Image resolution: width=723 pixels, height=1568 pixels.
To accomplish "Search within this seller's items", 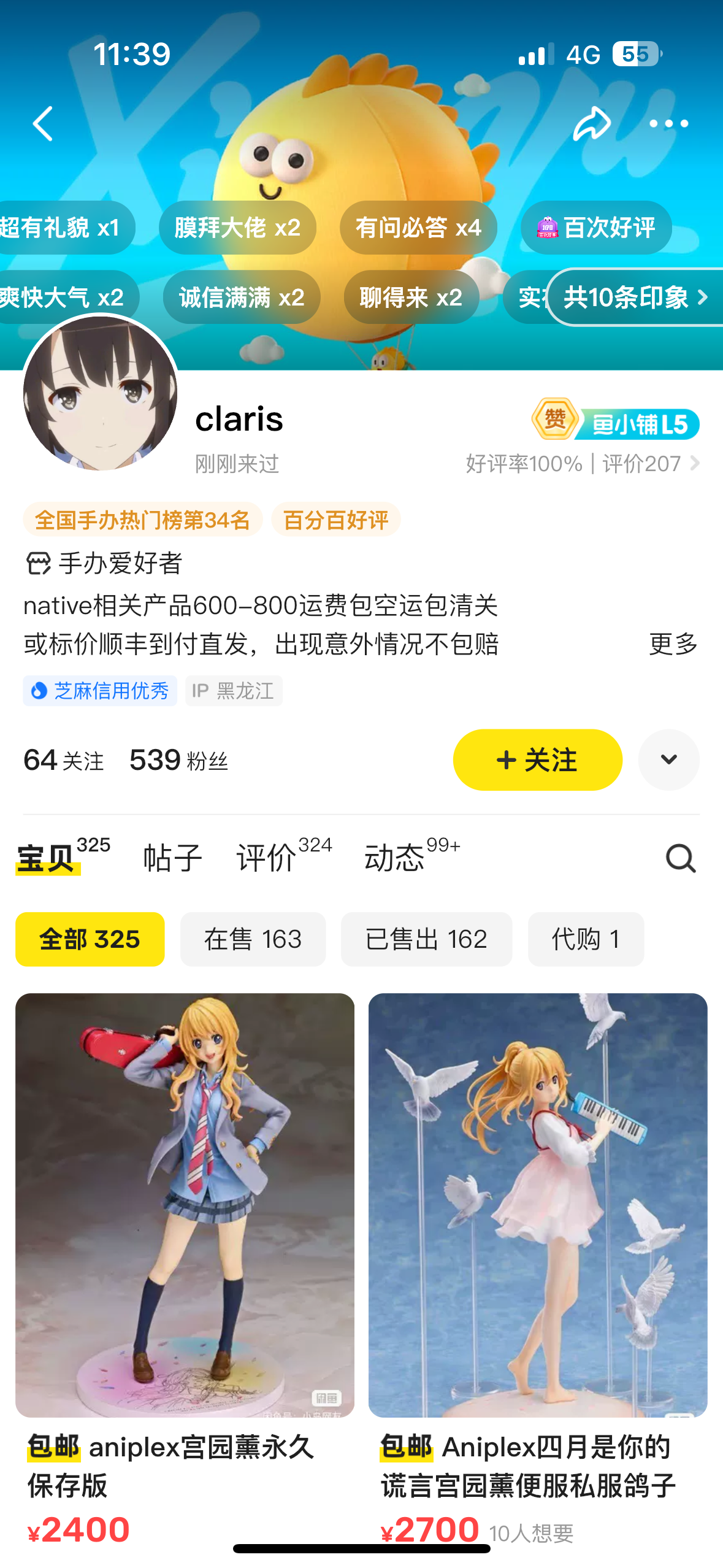I will [680, 858].
